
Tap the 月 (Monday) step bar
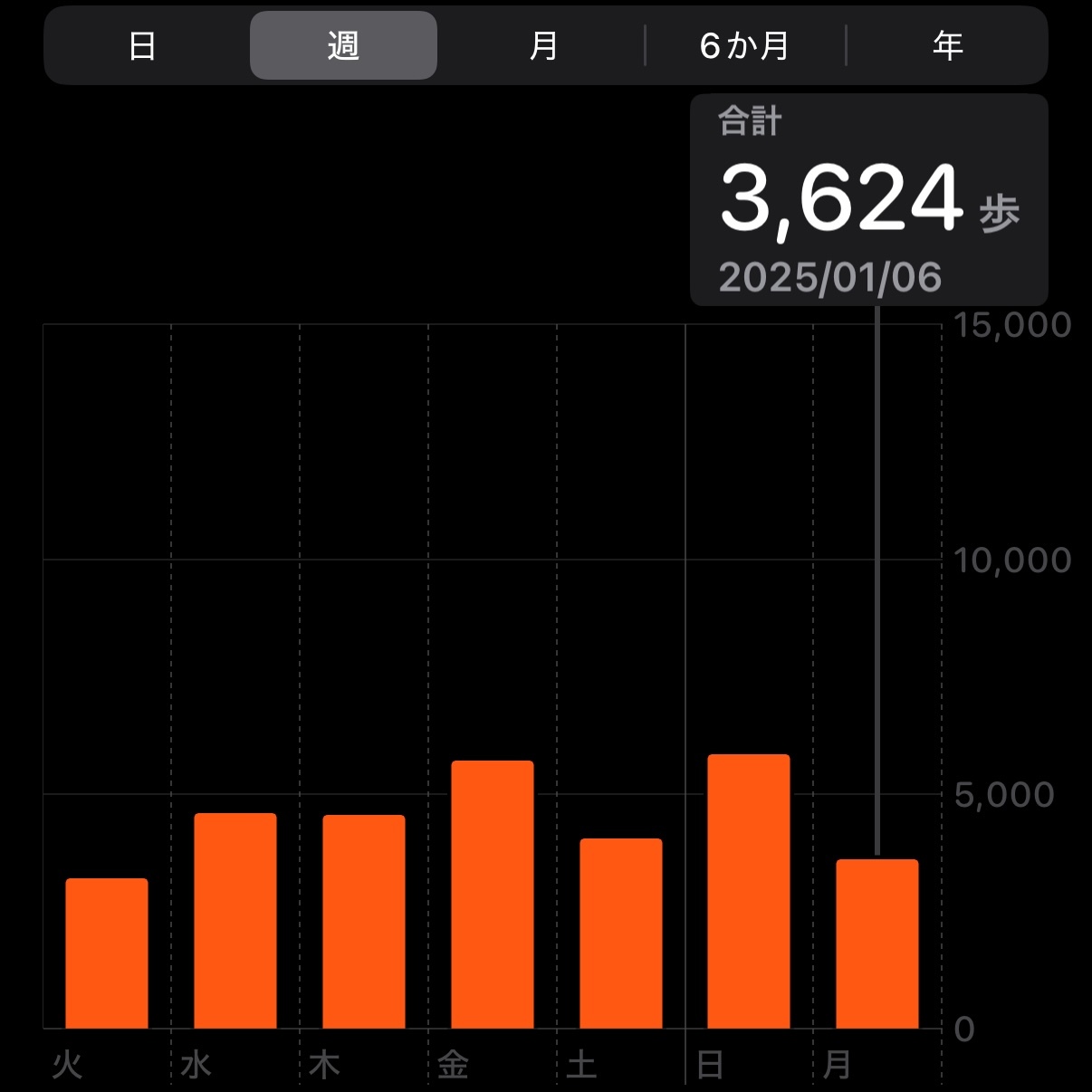pos(877,944)
